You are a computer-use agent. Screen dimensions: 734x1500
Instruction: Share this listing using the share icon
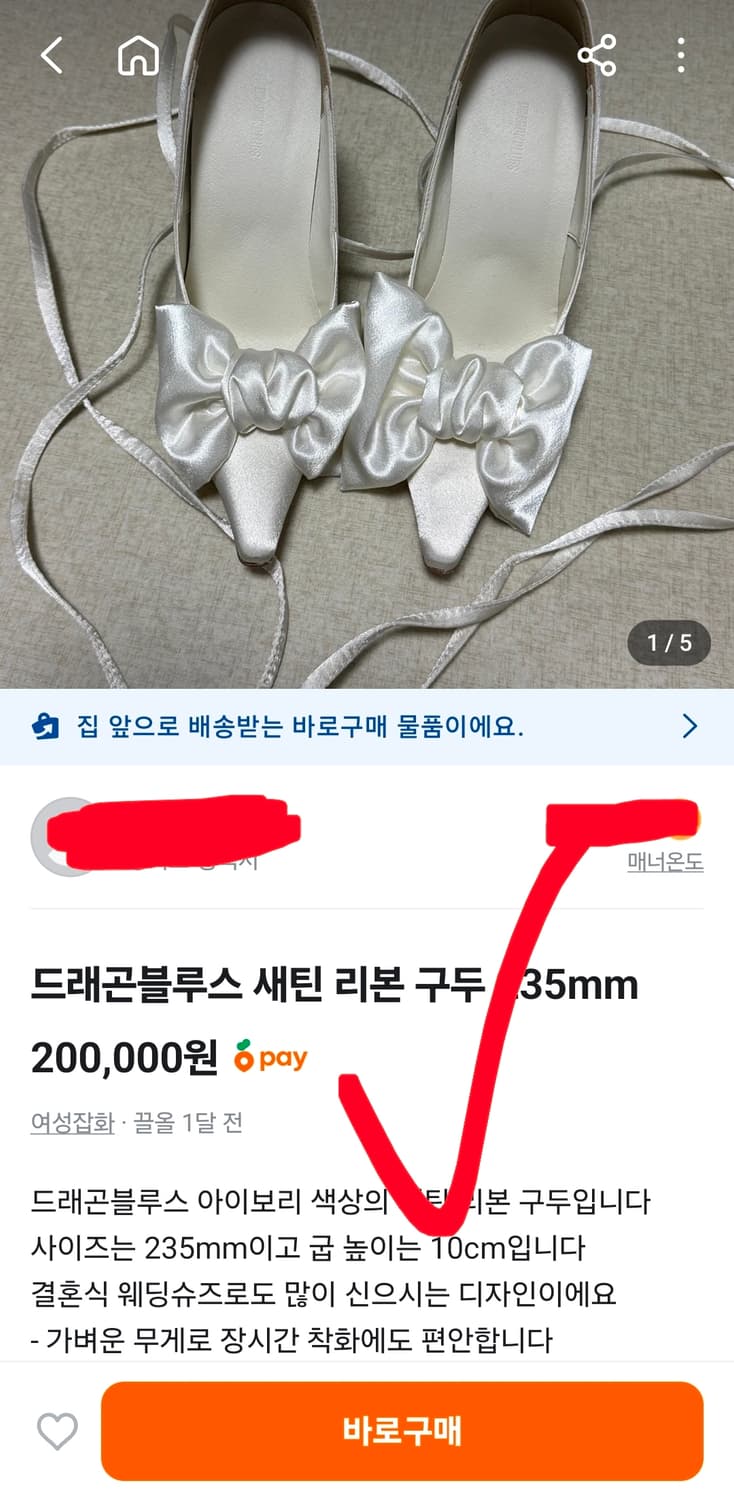click(x=597, y=55)
